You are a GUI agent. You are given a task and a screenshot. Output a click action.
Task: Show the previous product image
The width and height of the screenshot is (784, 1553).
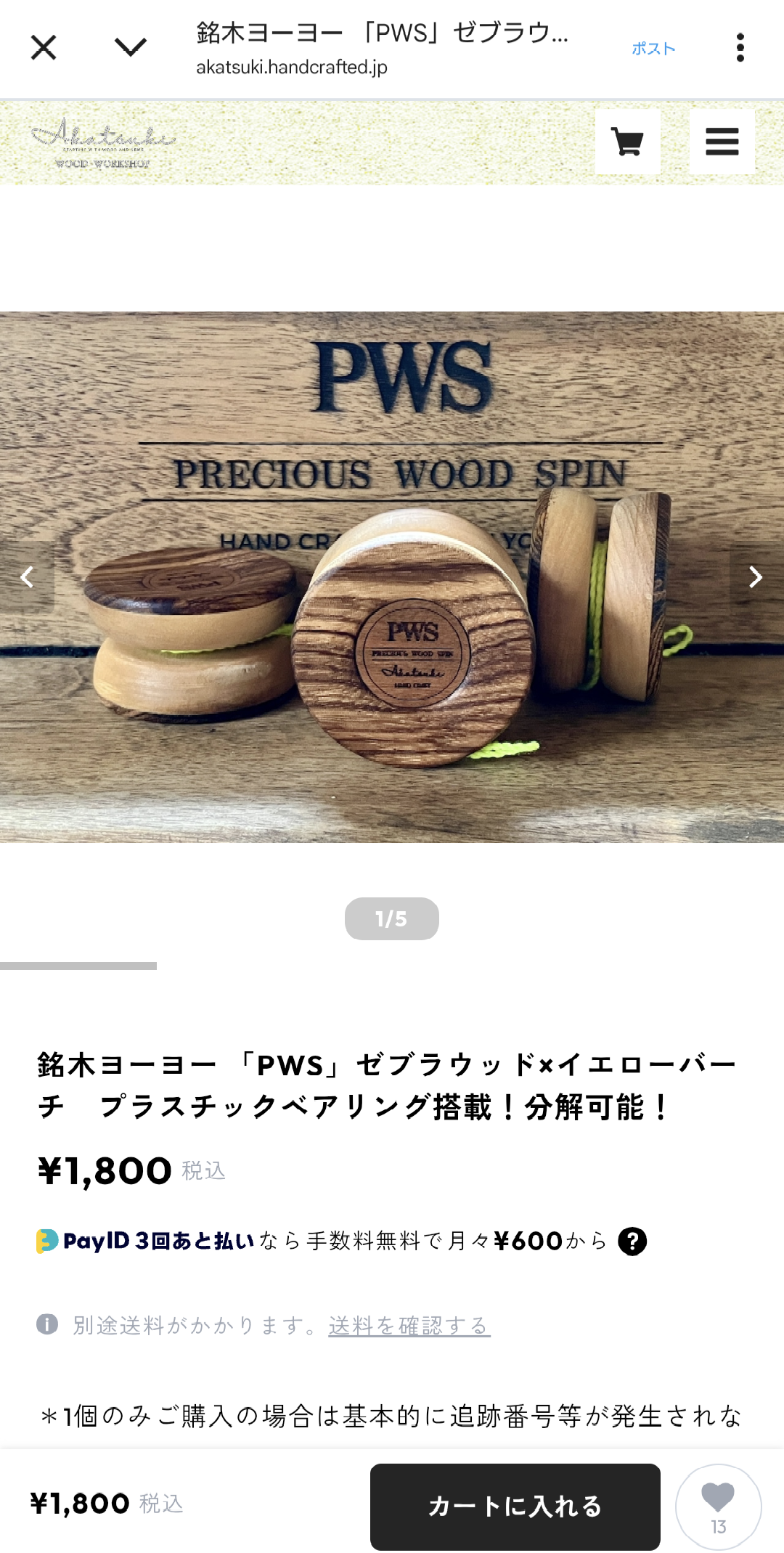(x=27, y=577)
